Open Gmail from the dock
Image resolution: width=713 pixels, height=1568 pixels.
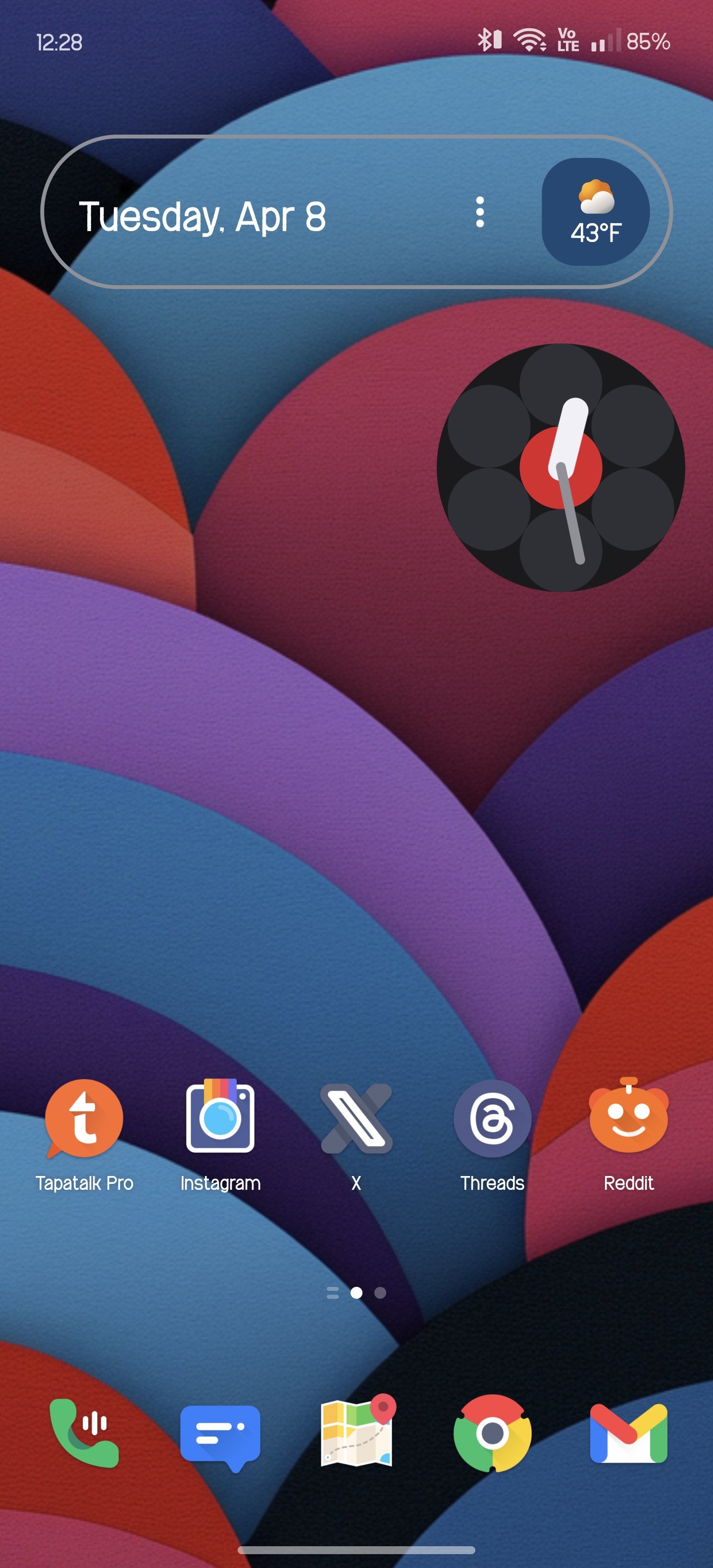628,1433
